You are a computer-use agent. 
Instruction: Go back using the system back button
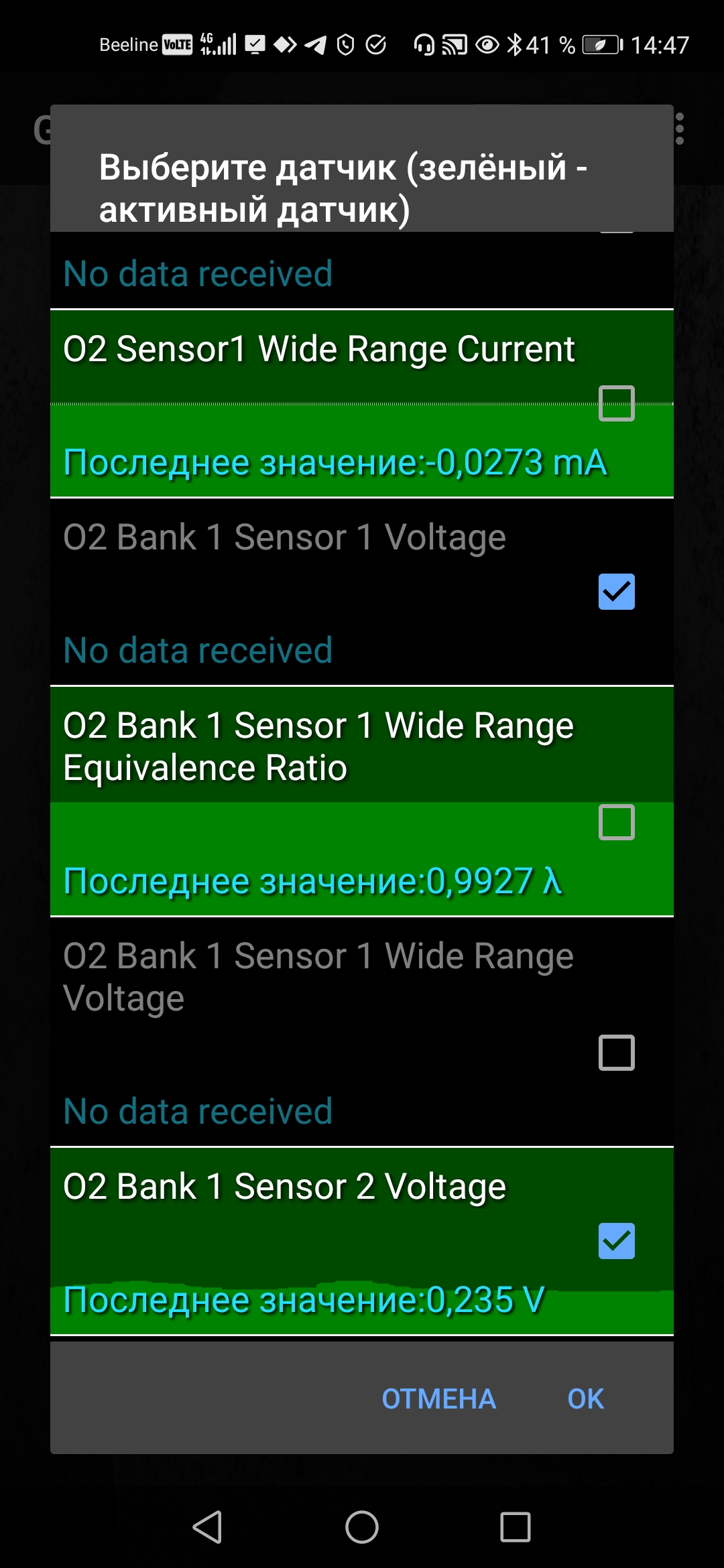[x=207, y=1527]
